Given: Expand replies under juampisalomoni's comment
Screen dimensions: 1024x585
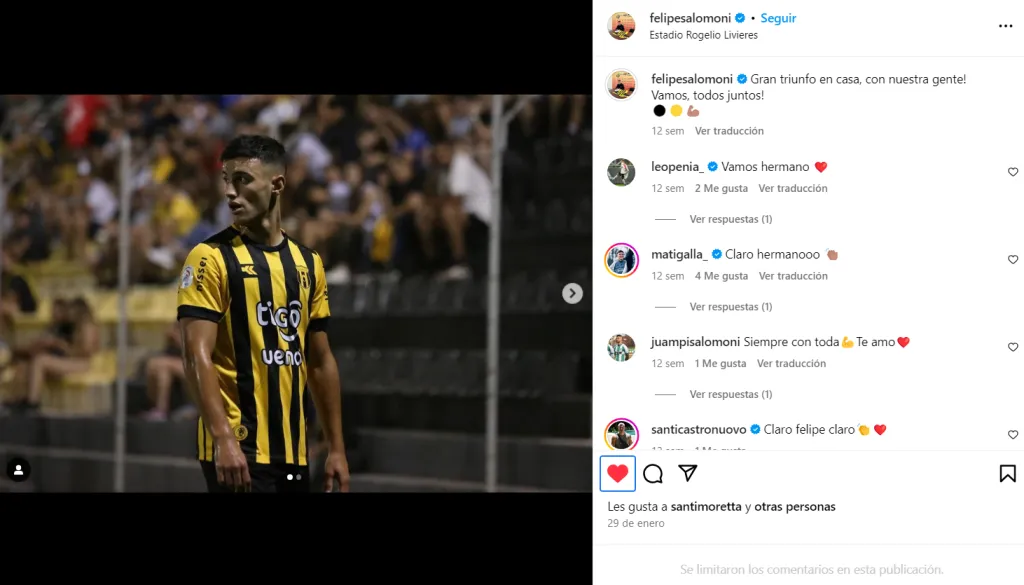Looking at the screenshot, I should [x=730, y=394].
